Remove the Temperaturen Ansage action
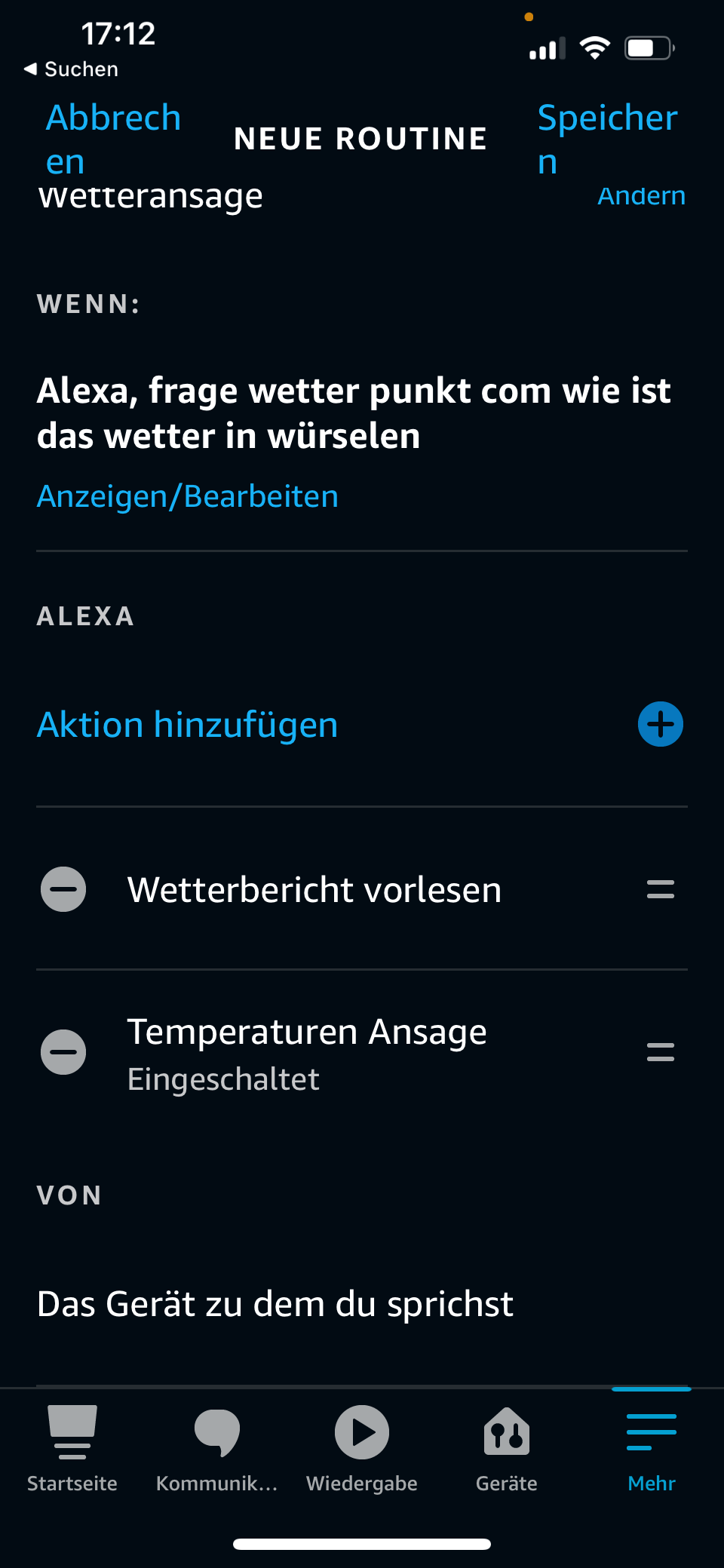The height and width of the screenshot is (1568, 724). (63, 1052)
